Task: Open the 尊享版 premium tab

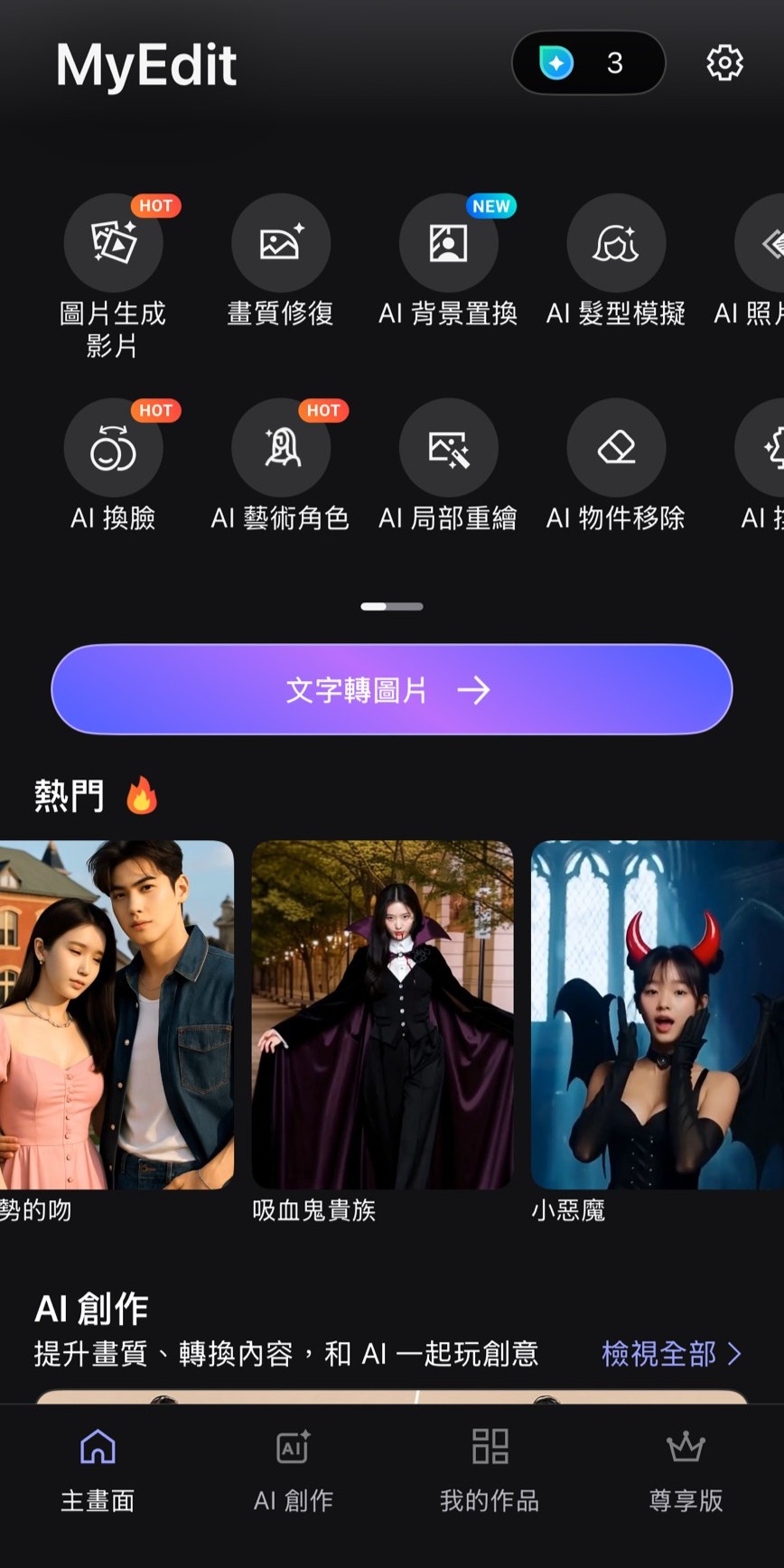Action: [686, 1470]
